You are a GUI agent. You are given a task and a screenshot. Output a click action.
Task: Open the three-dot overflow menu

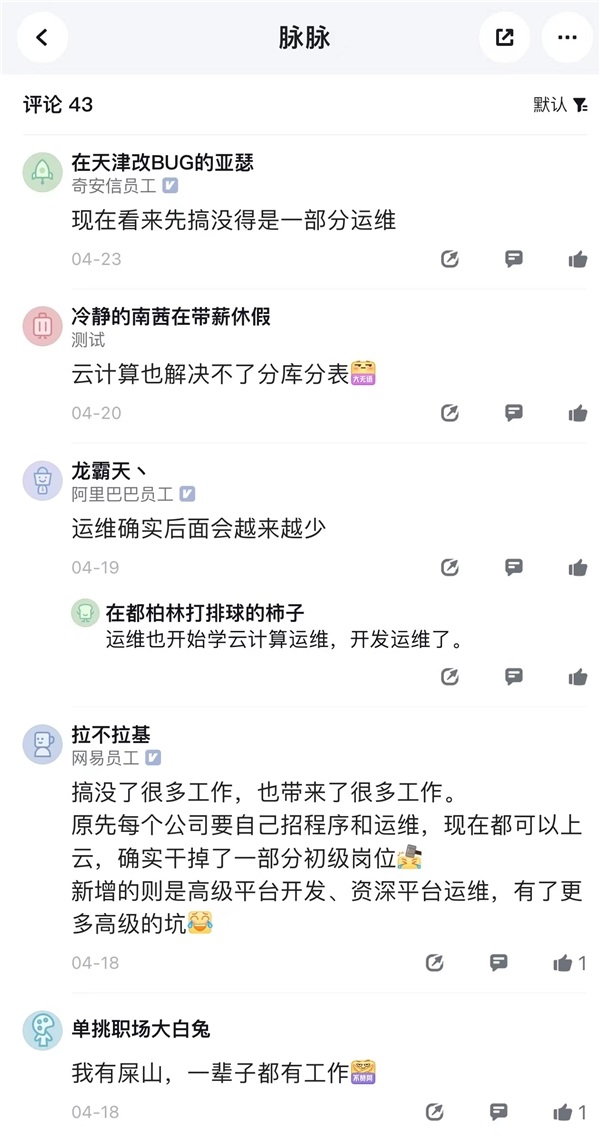point(567,38)
